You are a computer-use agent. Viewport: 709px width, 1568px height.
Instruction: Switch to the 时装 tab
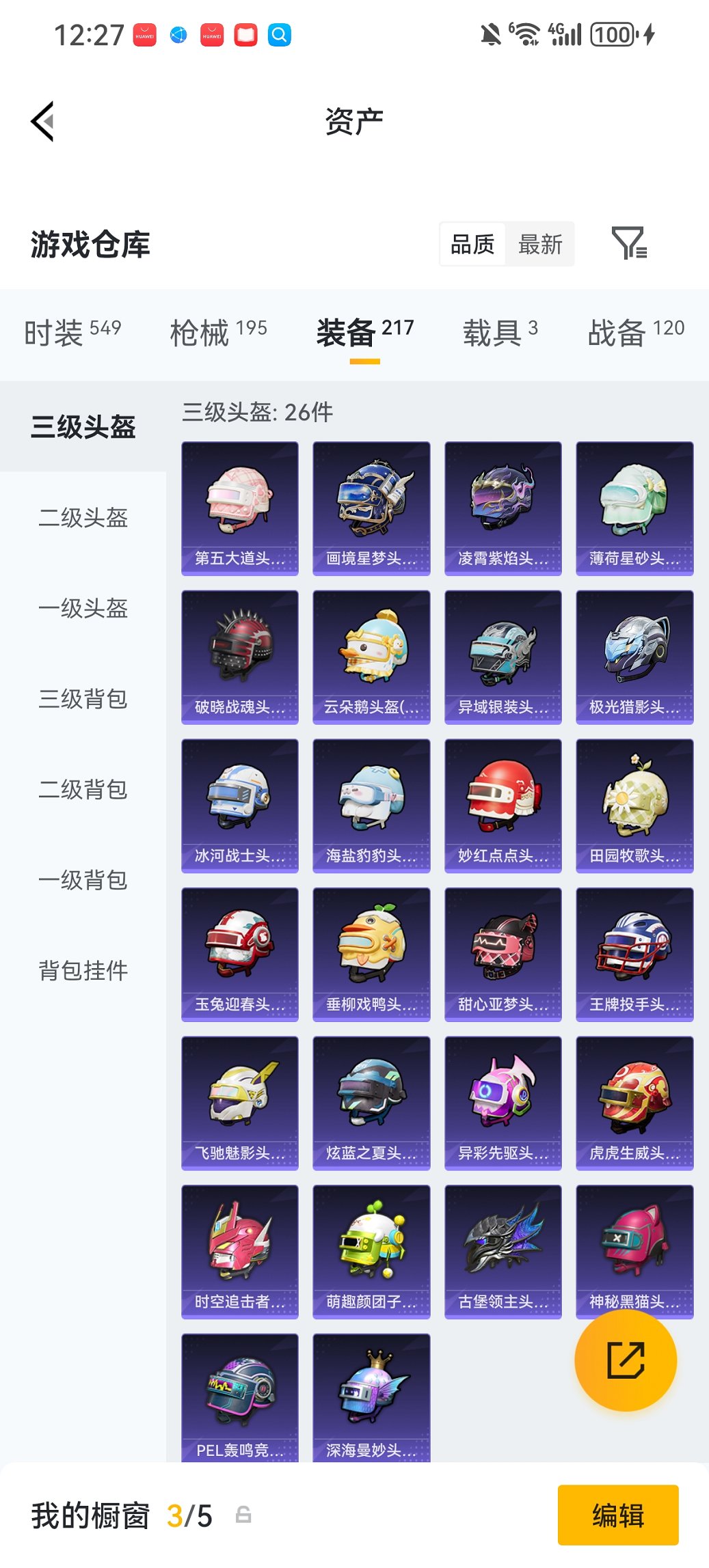point(72,333)
